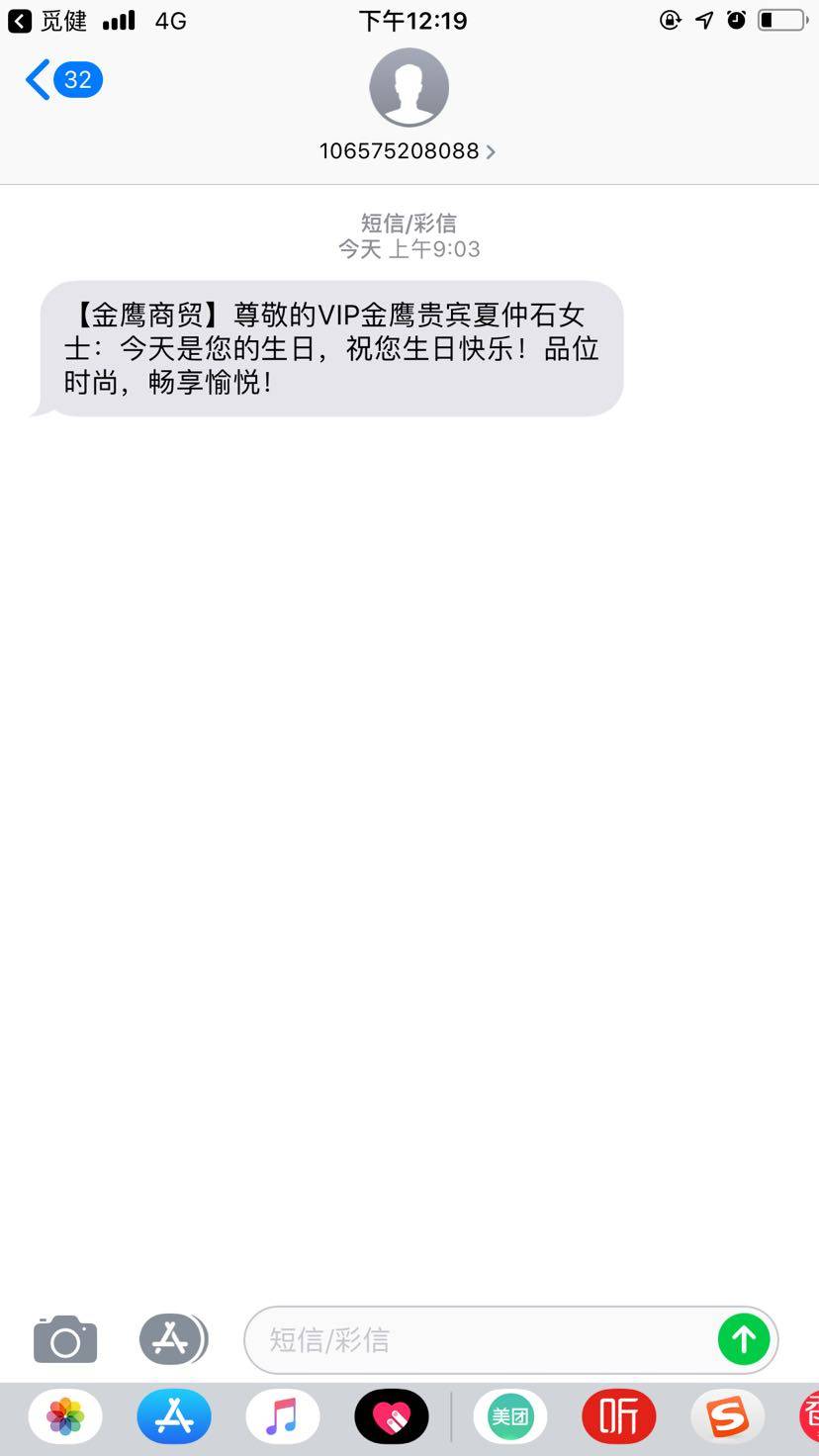Image resolution: width=819 pixels, height=1456 pixels.
Task: Open the Sogou app in the app strip
Action: click(728, 1416)
